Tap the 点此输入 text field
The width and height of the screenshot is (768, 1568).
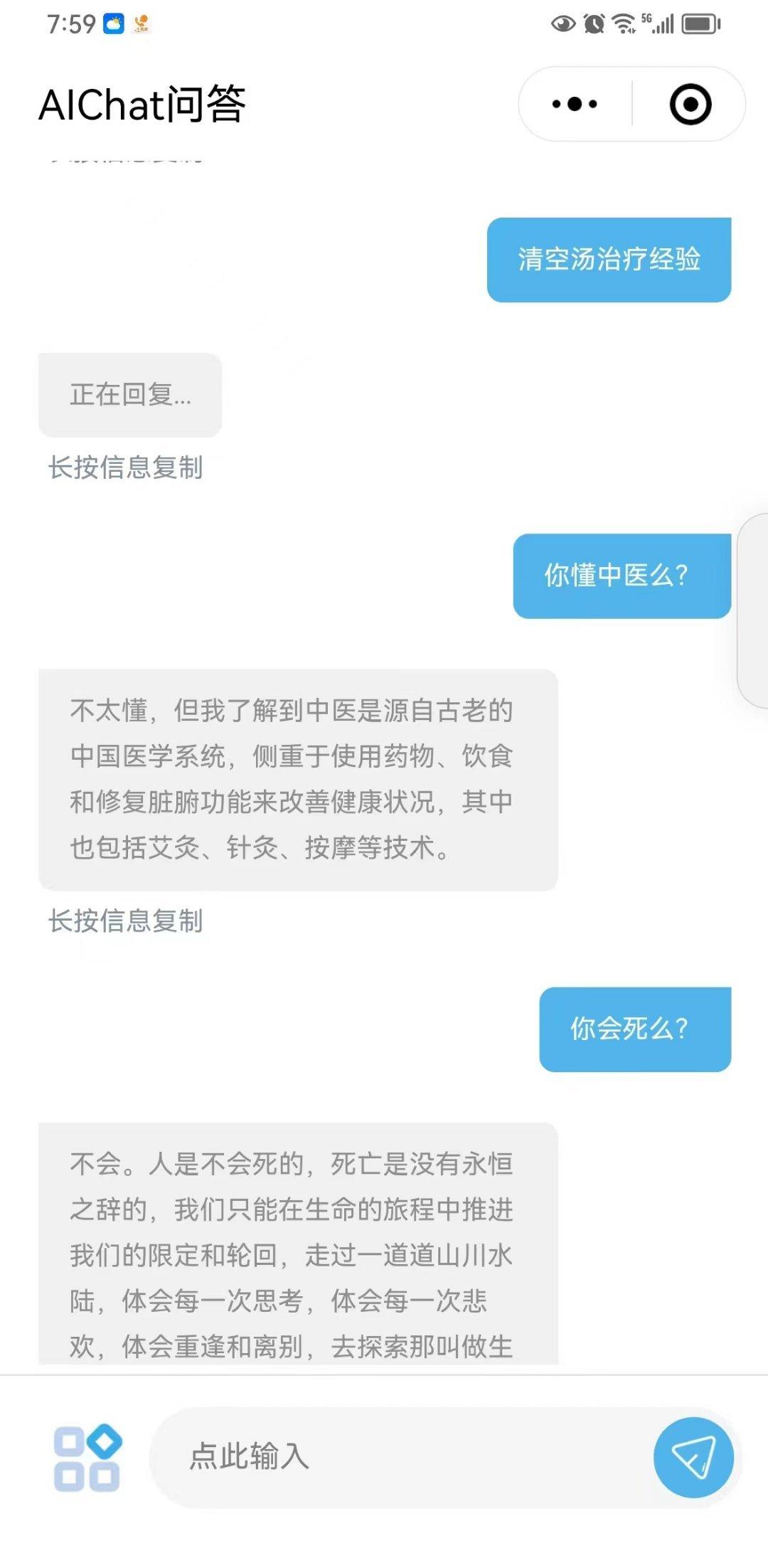tap(398, 1456)
